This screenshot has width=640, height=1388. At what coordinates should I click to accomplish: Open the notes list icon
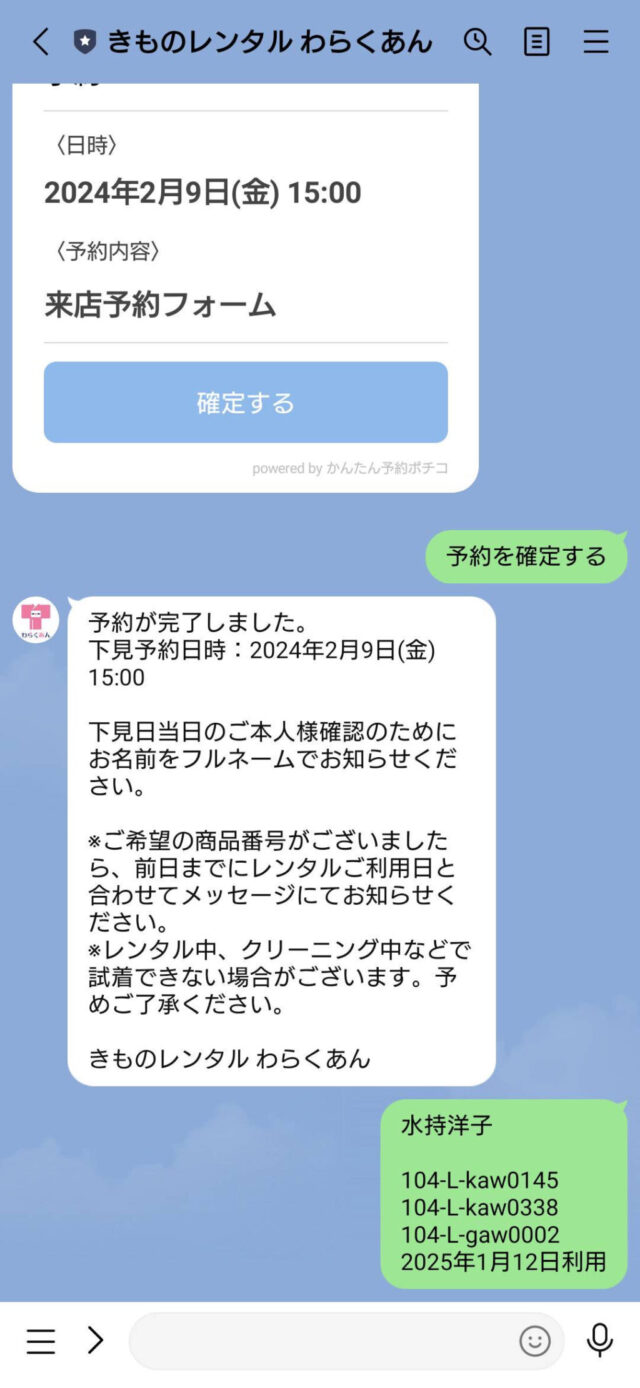coord(537,41)
